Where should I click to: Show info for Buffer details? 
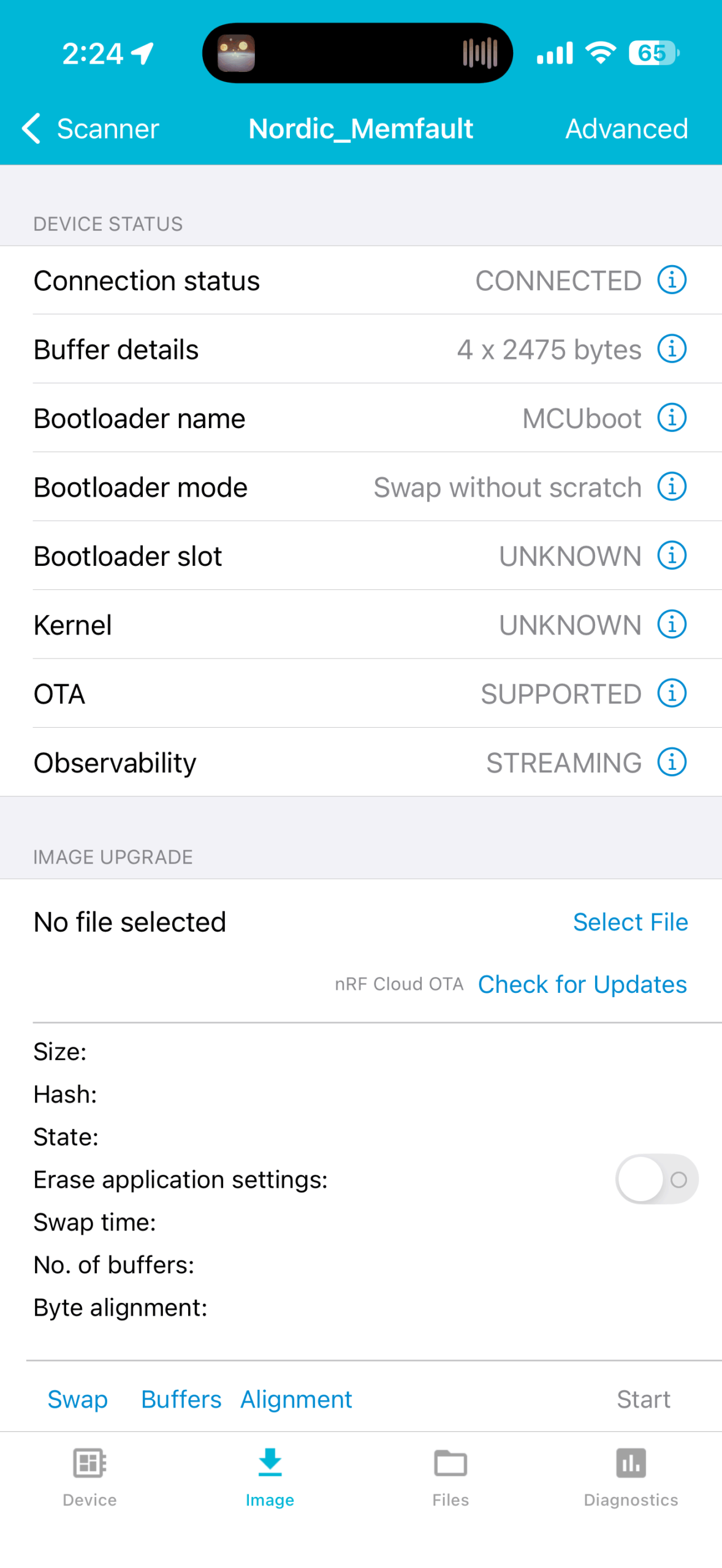[671, 349]
